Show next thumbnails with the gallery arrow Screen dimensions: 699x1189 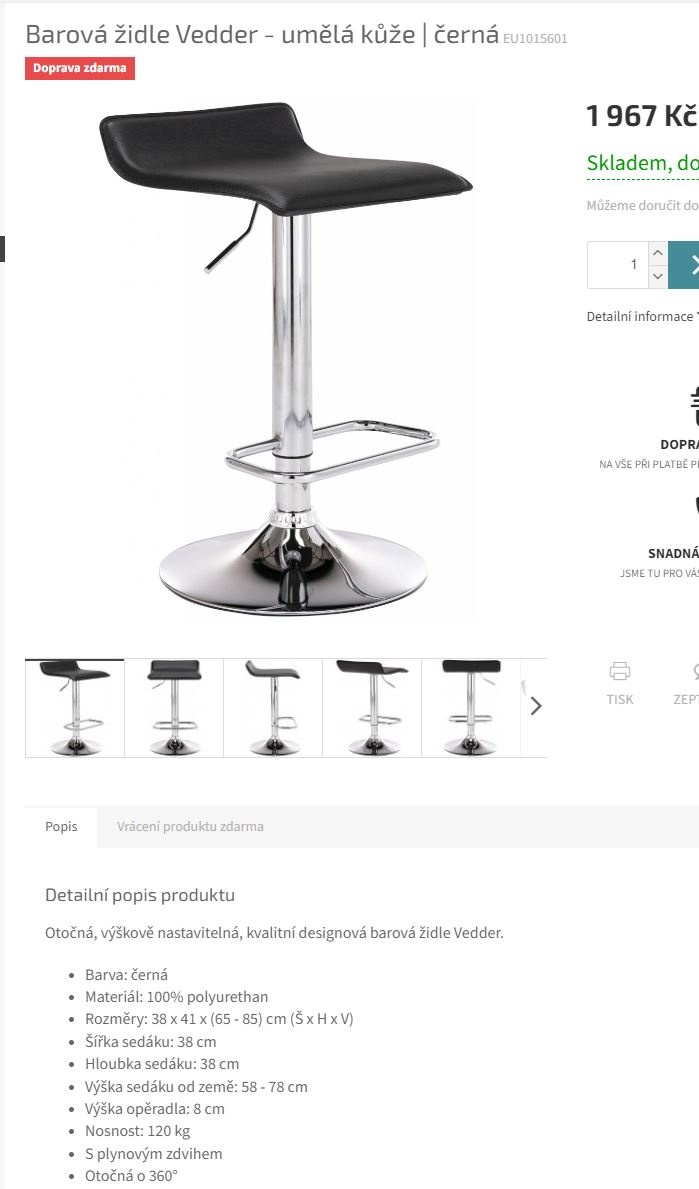[x=536, y=706]
